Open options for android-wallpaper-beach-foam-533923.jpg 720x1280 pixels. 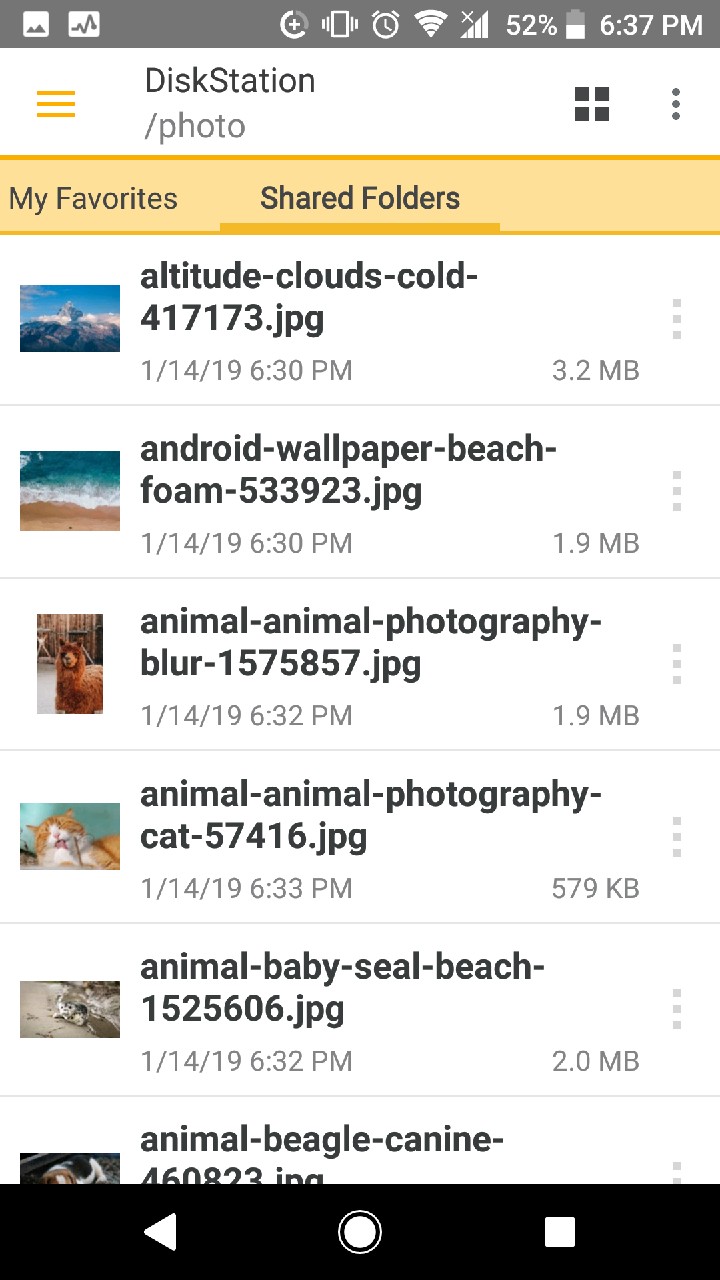[677, 490]
